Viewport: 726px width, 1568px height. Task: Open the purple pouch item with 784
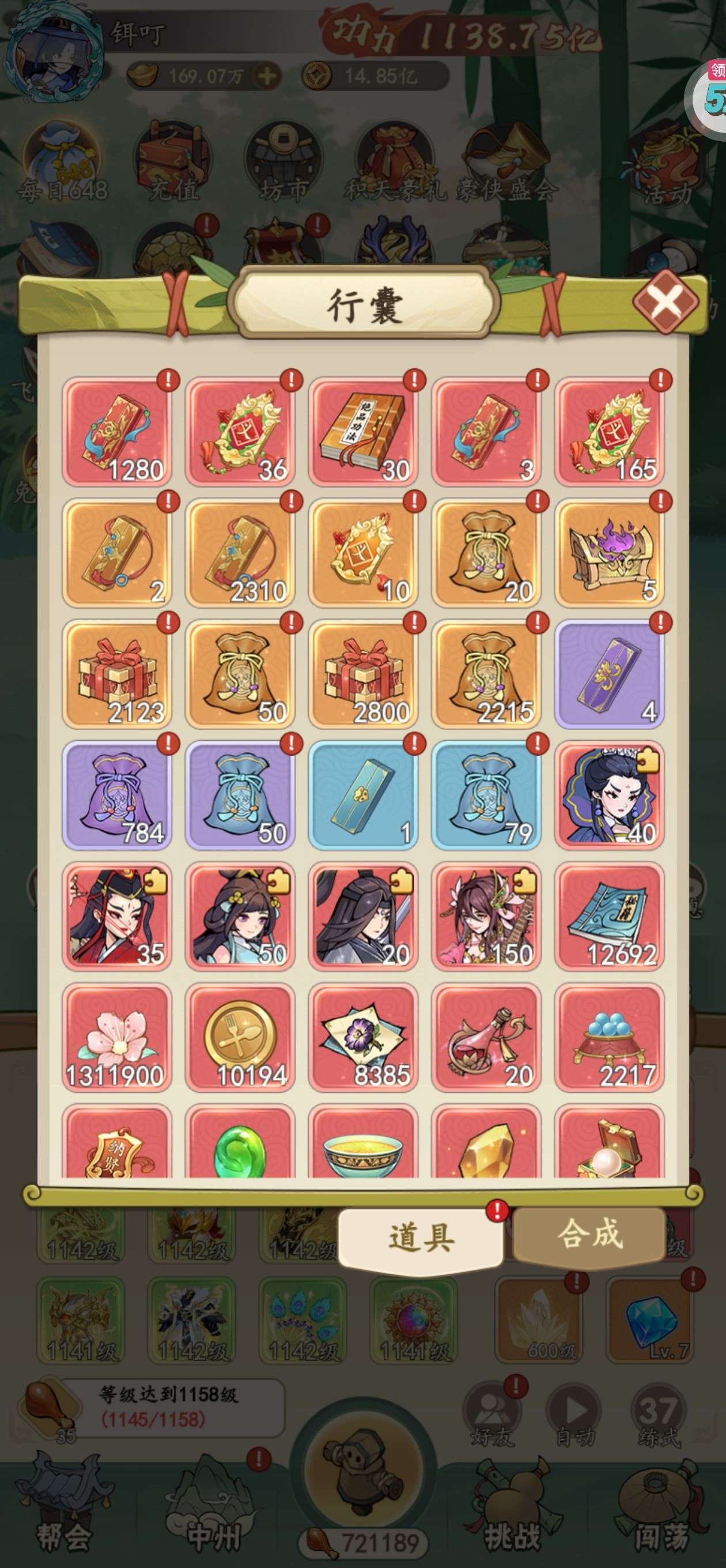pos(117,794)
